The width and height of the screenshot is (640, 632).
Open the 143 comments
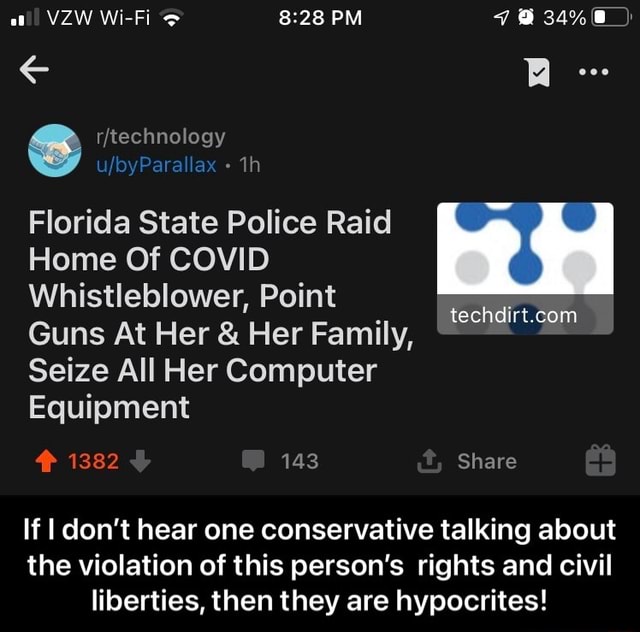click(x=282, y=461)
